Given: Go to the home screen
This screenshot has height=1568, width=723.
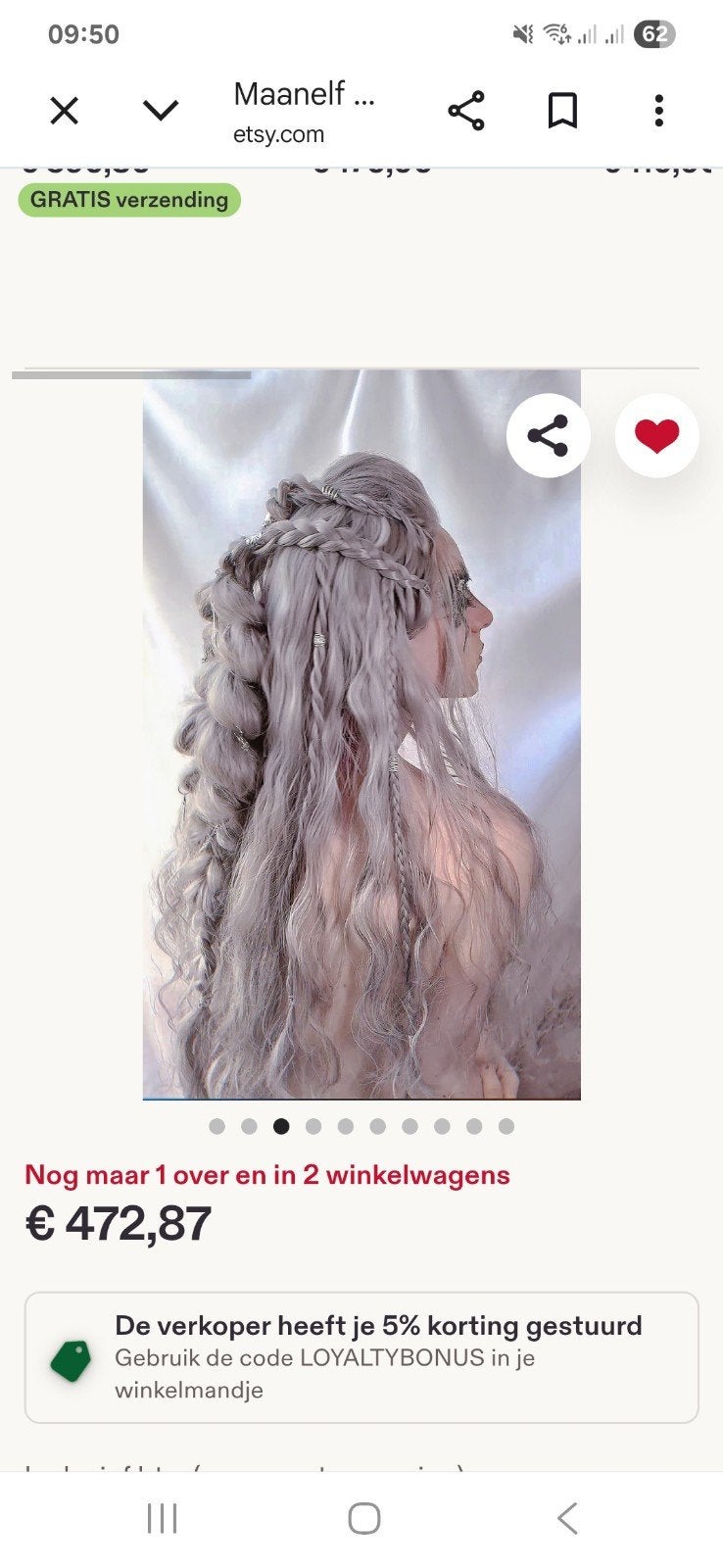Looking at the screenshot, I should coord(364,1518).
